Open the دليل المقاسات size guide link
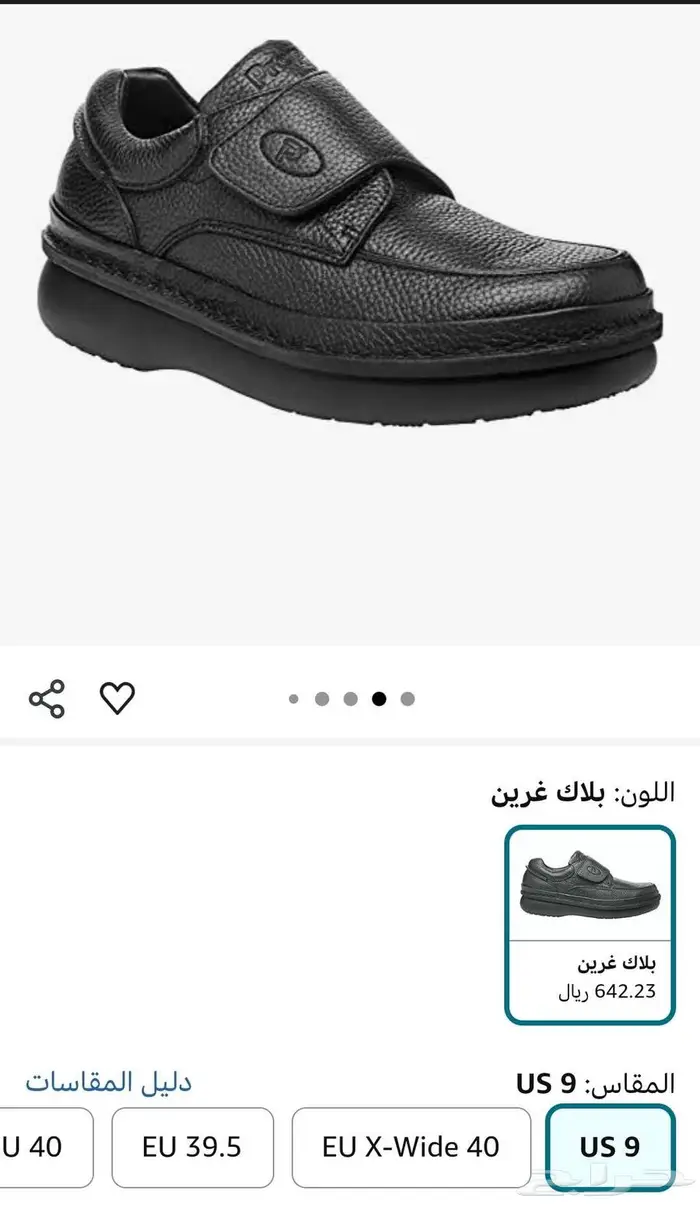The width and height of the screenshot is (700, 1206). tap(109, 1081)
